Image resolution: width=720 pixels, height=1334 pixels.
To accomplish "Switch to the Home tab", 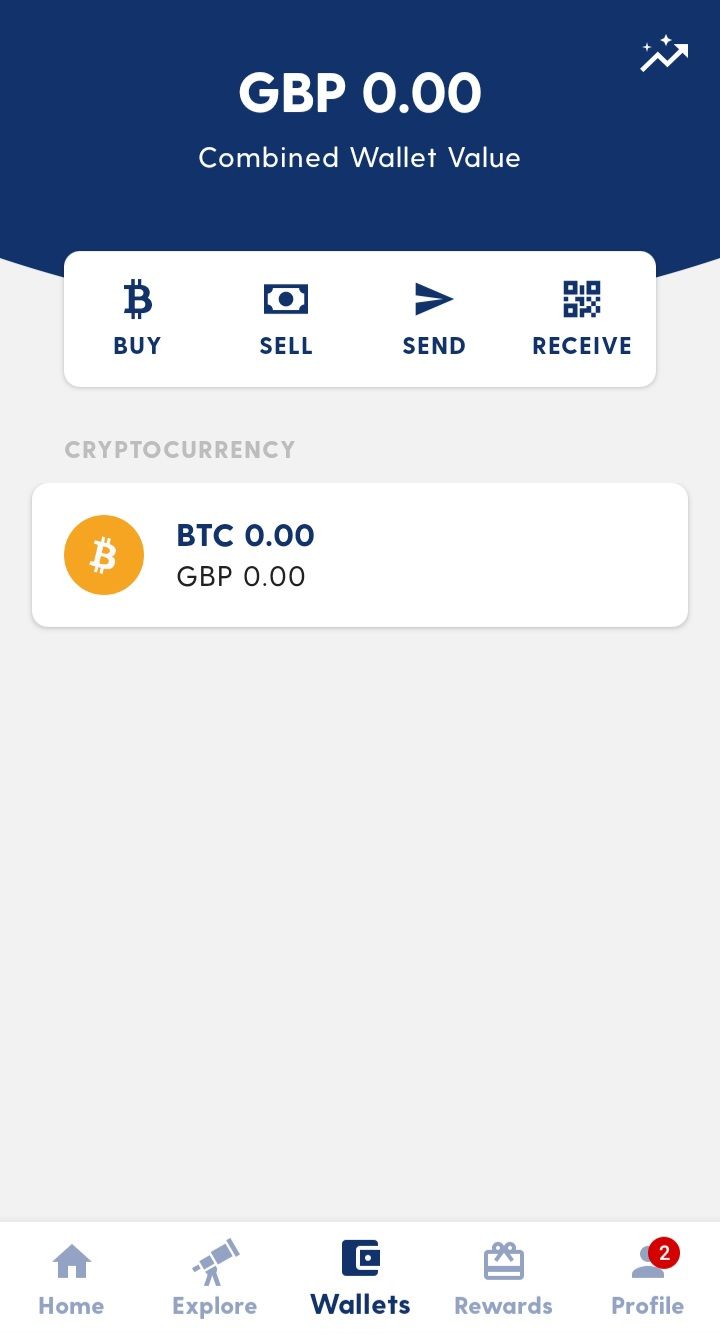I will 71,1275.
